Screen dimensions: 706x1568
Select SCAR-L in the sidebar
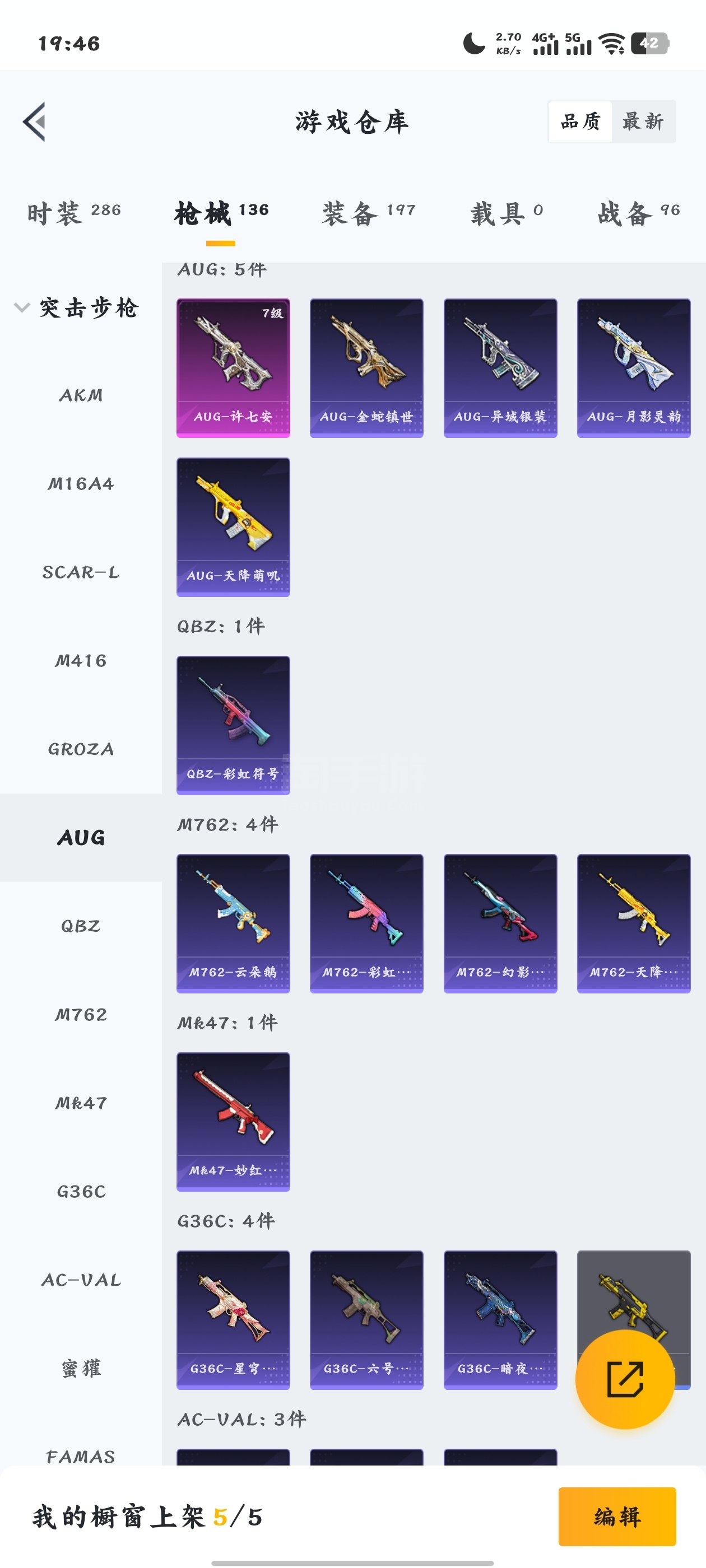point(81,572)
